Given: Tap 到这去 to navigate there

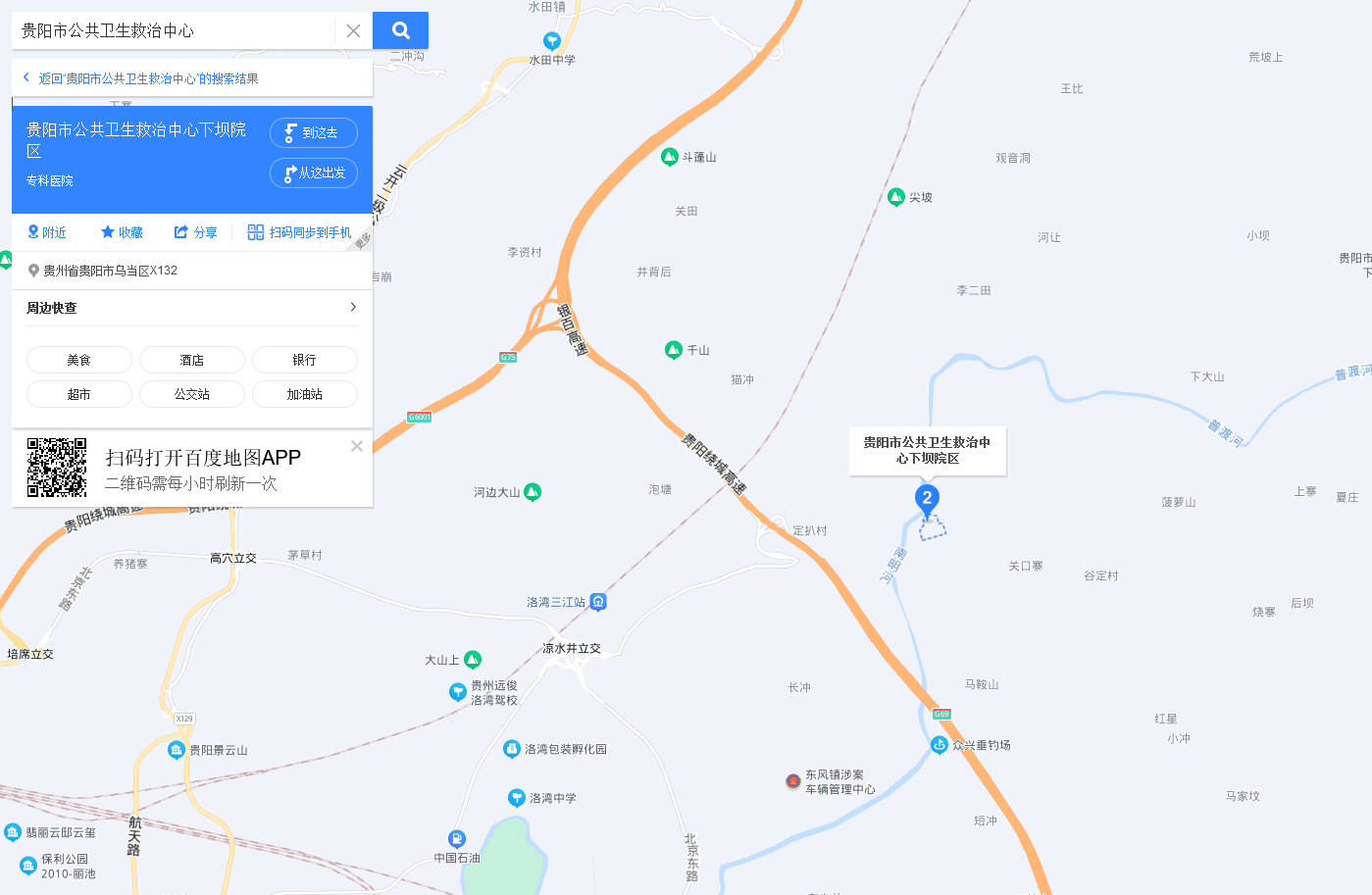Looking at the screenshot, I should click(314, 132).
